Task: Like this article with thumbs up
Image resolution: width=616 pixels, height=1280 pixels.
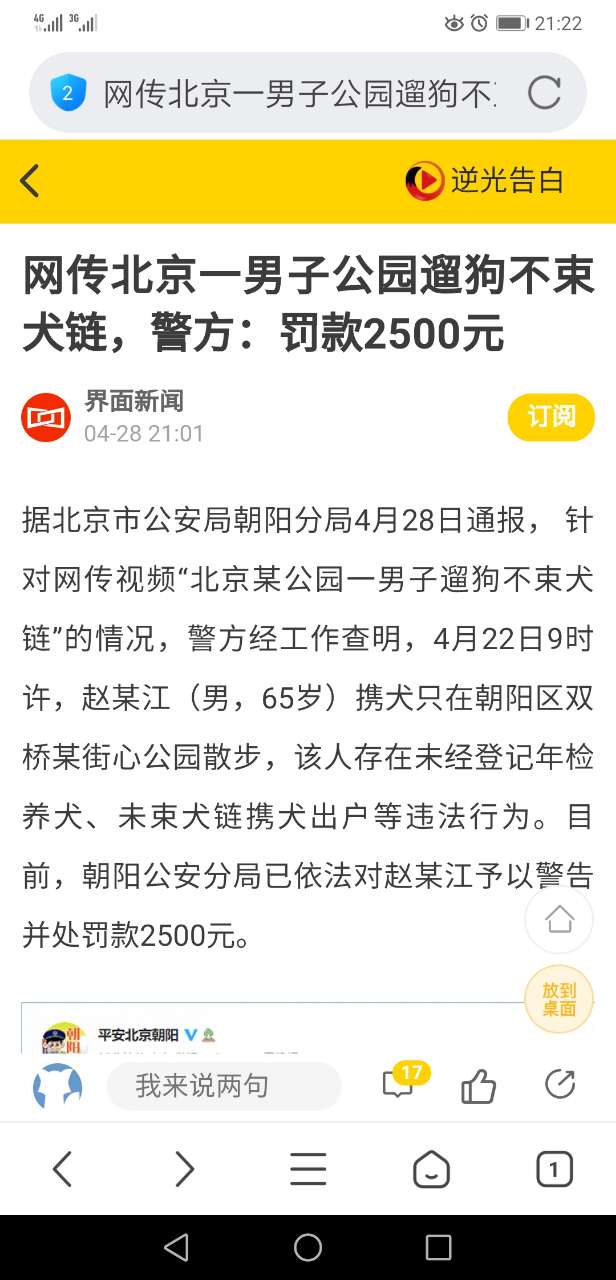Action: [479, 1086]
